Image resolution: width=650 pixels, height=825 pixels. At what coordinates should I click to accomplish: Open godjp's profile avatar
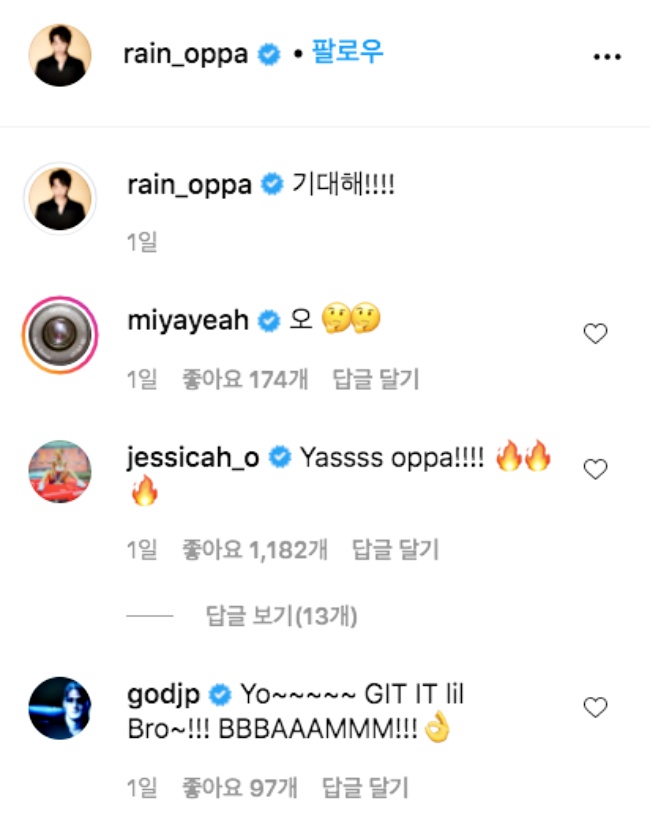59,708
